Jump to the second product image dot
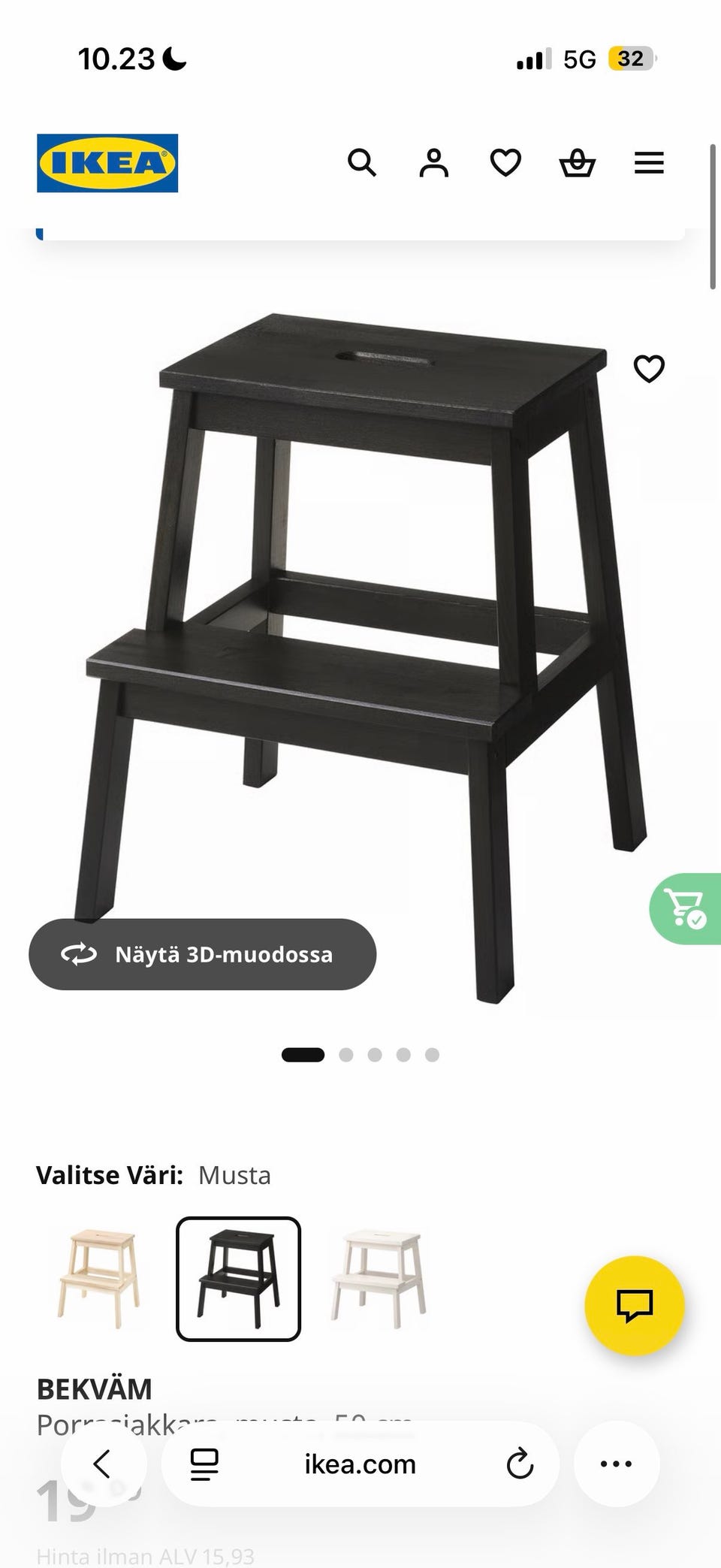Viewport: 721px width, 1568px height. pos(345,1055)
